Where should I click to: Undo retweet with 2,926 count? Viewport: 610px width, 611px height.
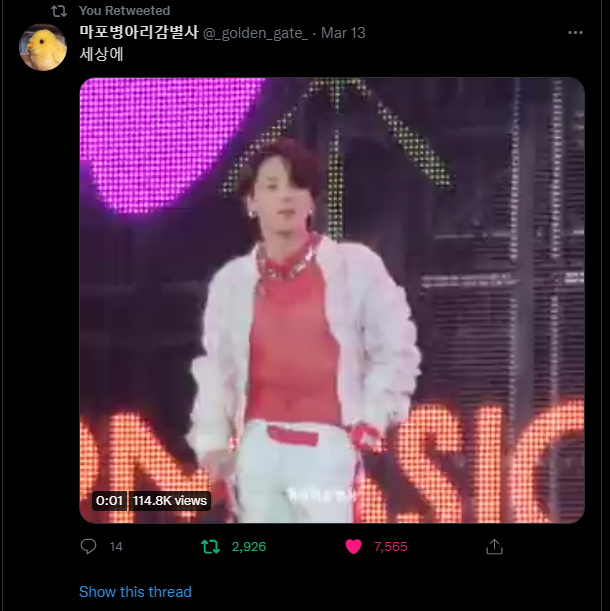click(x=211, y=547)
